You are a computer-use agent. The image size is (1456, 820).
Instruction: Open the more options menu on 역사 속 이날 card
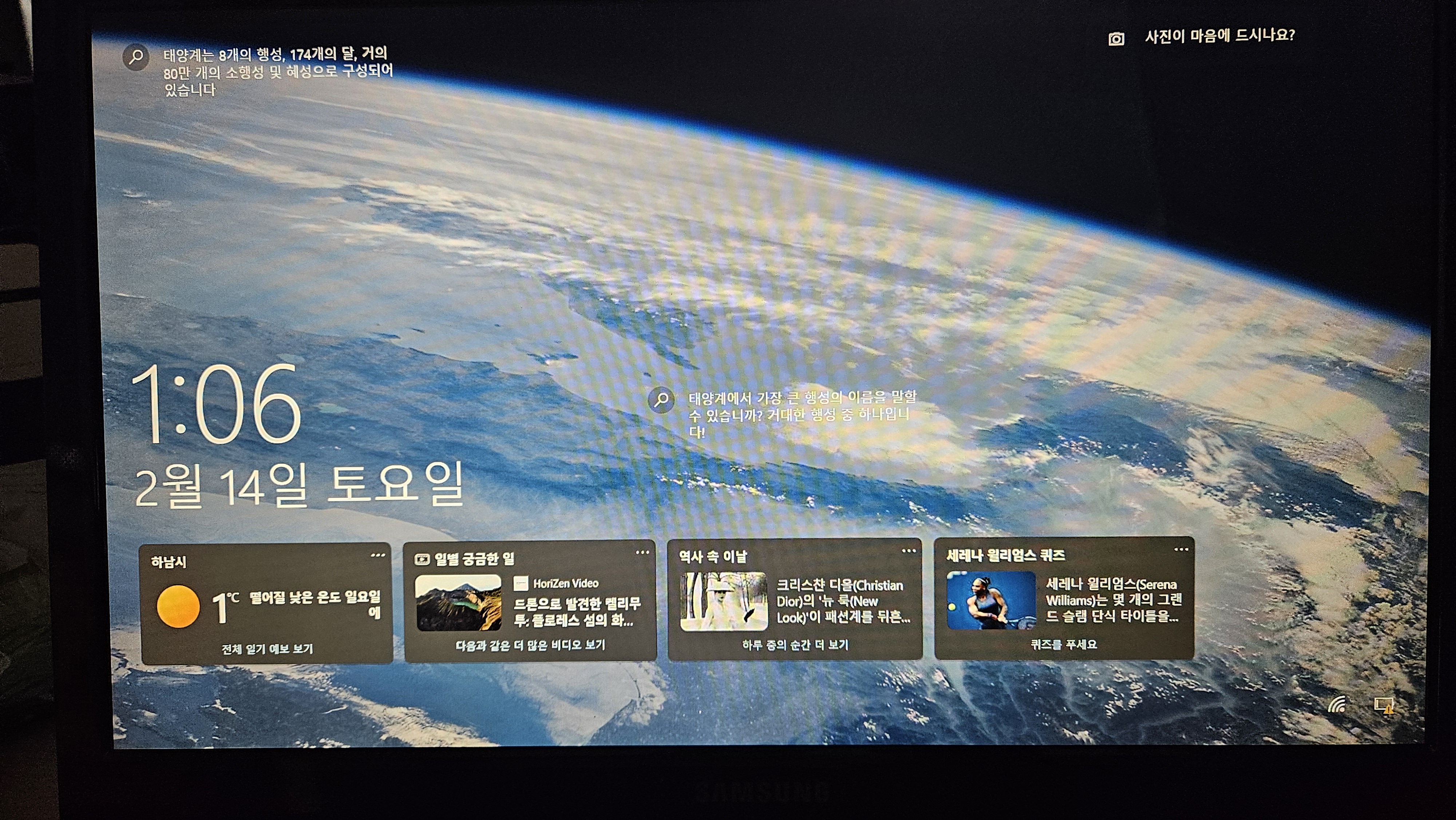[908, 551]
